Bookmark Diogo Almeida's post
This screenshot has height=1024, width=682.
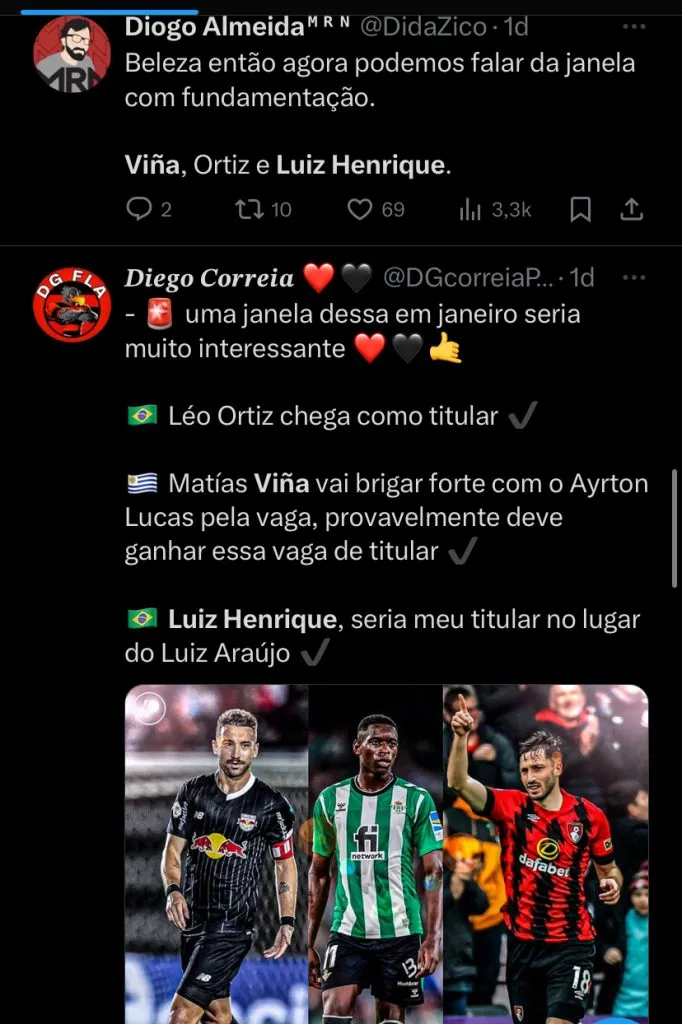click(580, 209)
